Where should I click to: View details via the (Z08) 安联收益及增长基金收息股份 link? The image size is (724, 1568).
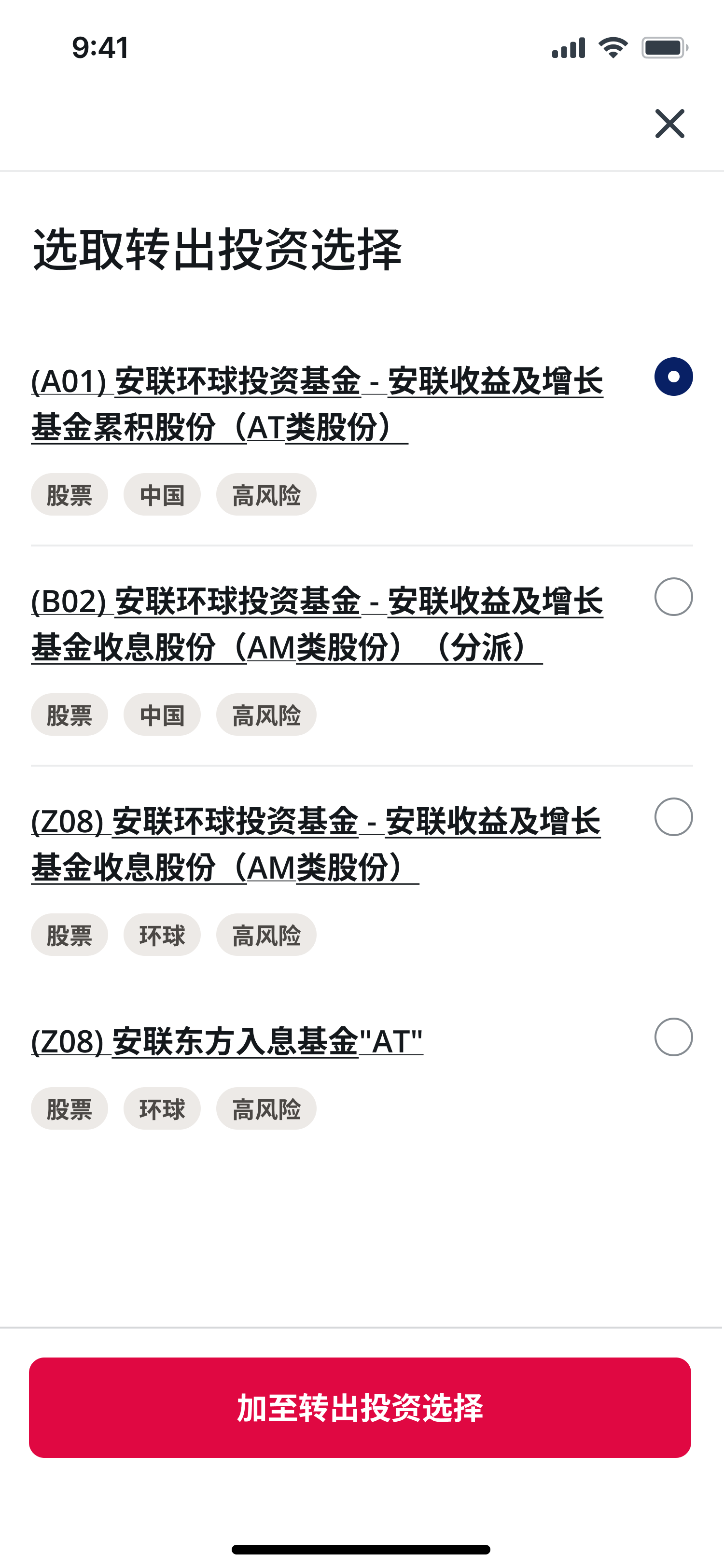tap(315, 844)
